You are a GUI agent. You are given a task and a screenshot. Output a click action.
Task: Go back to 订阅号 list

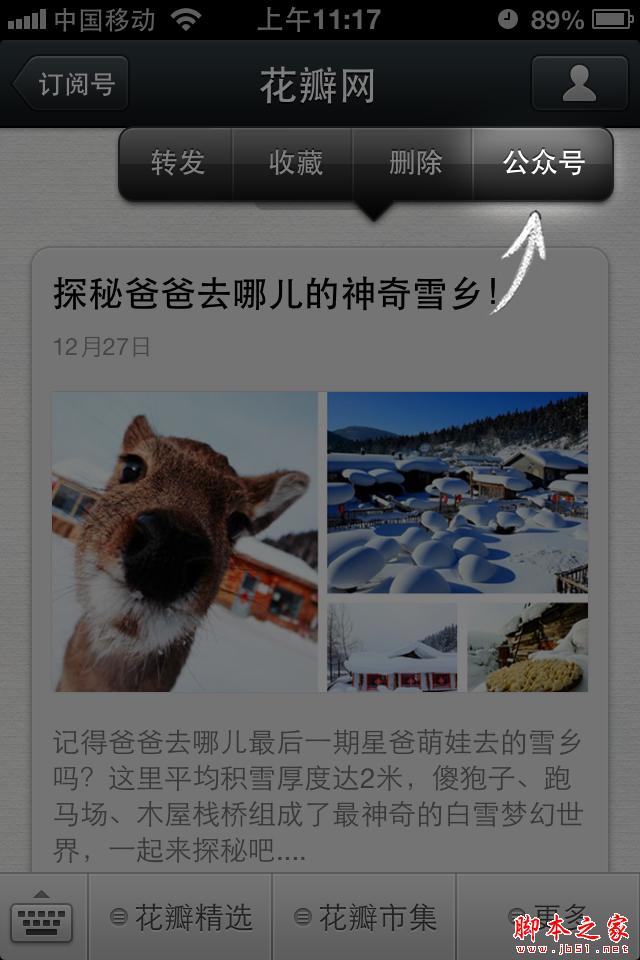pos(72,84)
